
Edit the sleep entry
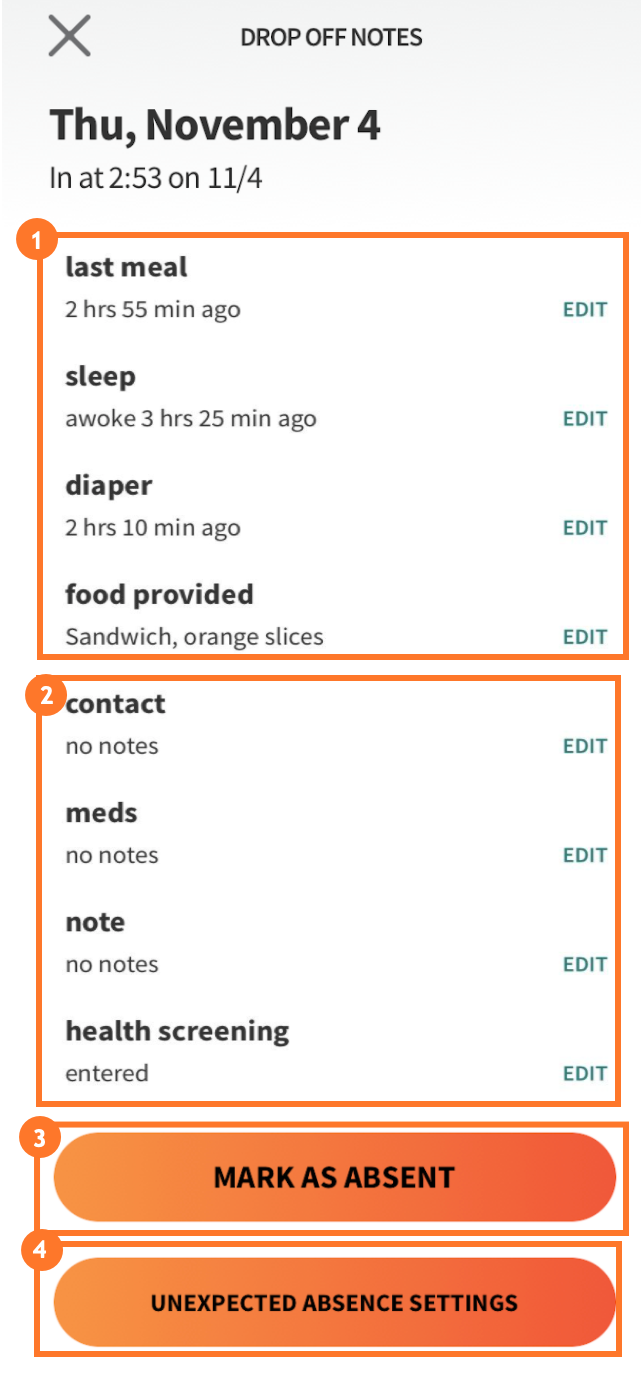(x=585, y=418)
